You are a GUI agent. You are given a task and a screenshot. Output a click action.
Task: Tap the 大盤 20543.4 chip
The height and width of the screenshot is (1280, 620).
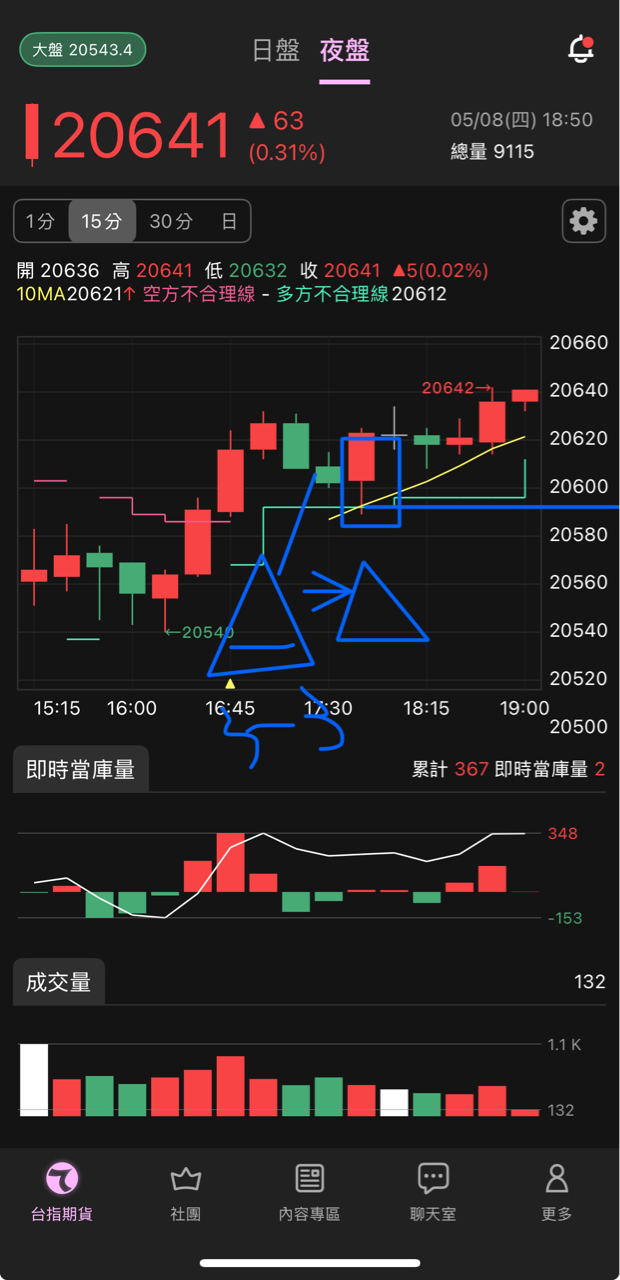(83, 50)
